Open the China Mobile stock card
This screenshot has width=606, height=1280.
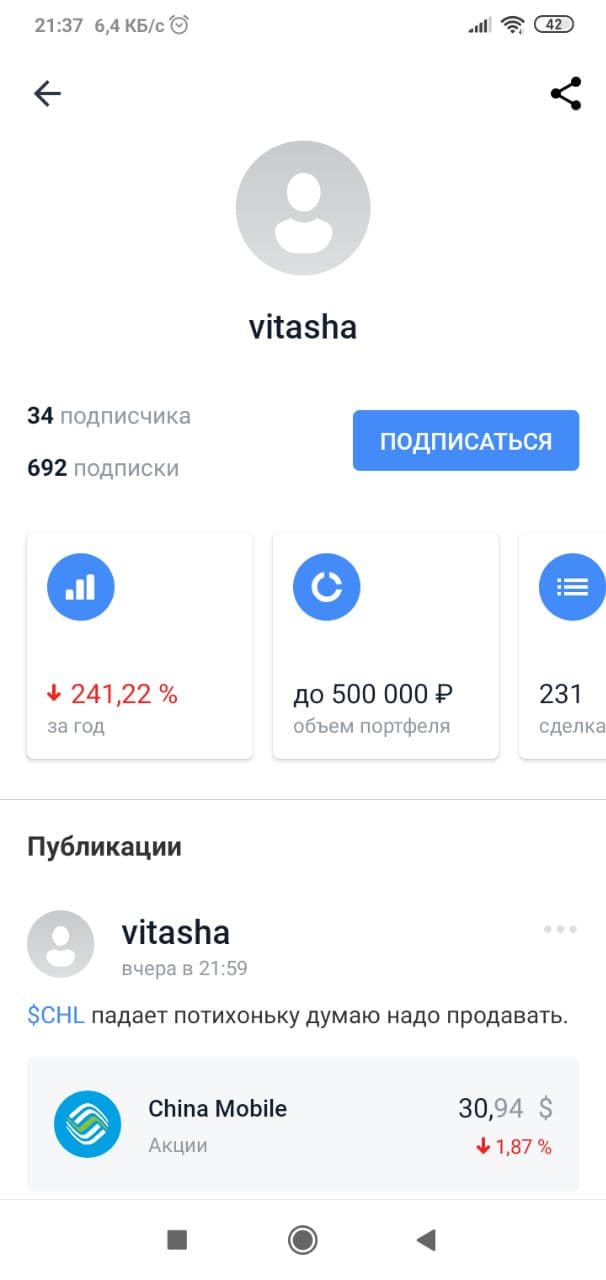click(302, 1124)
